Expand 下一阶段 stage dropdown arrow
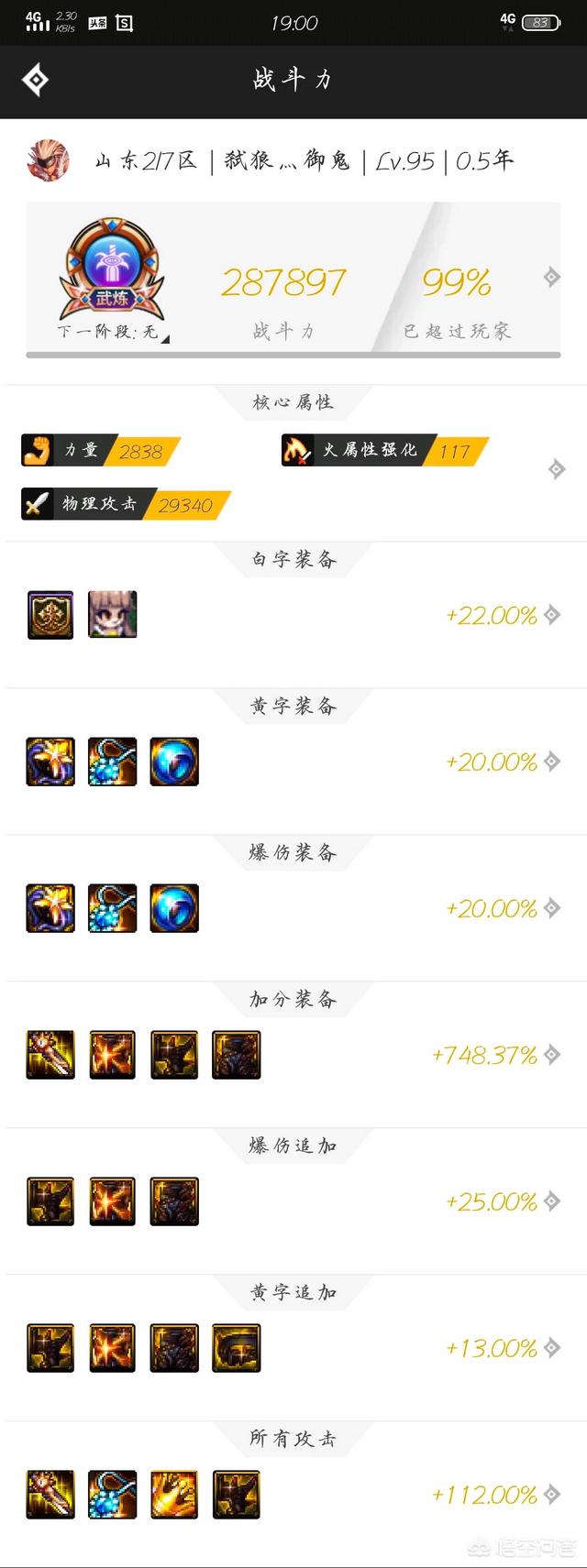Viewport: 587px width, 1568px height. [x=165, y=338]
